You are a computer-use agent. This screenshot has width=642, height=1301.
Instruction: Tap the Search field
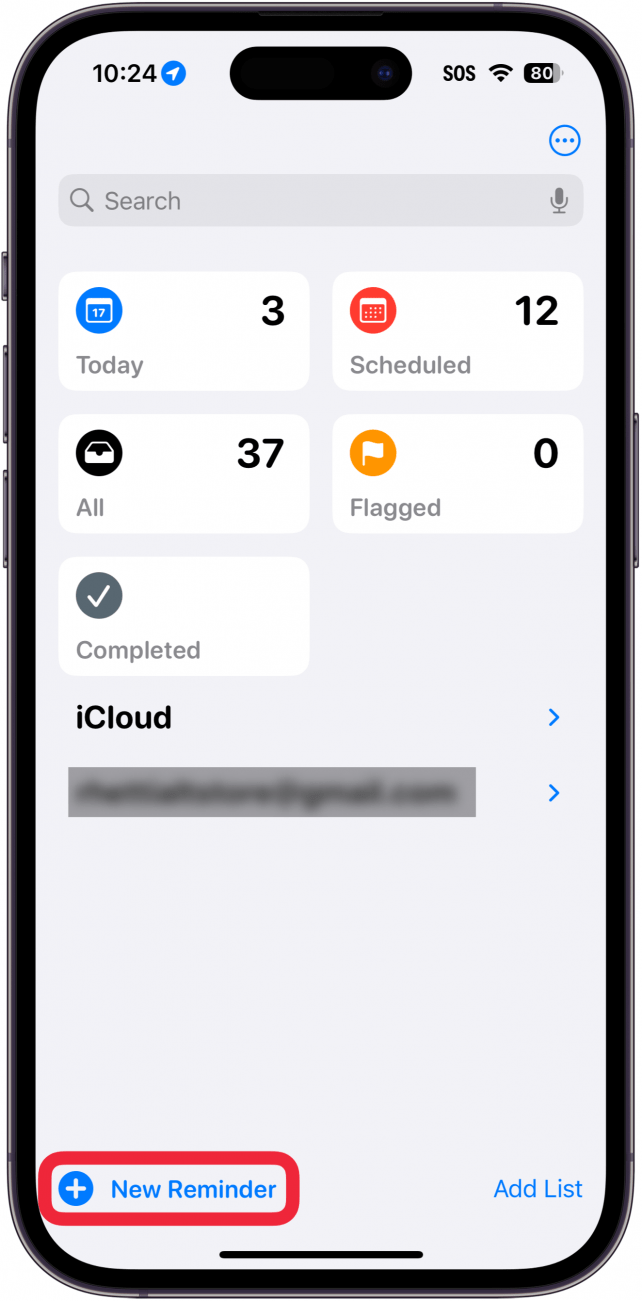point(300,201)
